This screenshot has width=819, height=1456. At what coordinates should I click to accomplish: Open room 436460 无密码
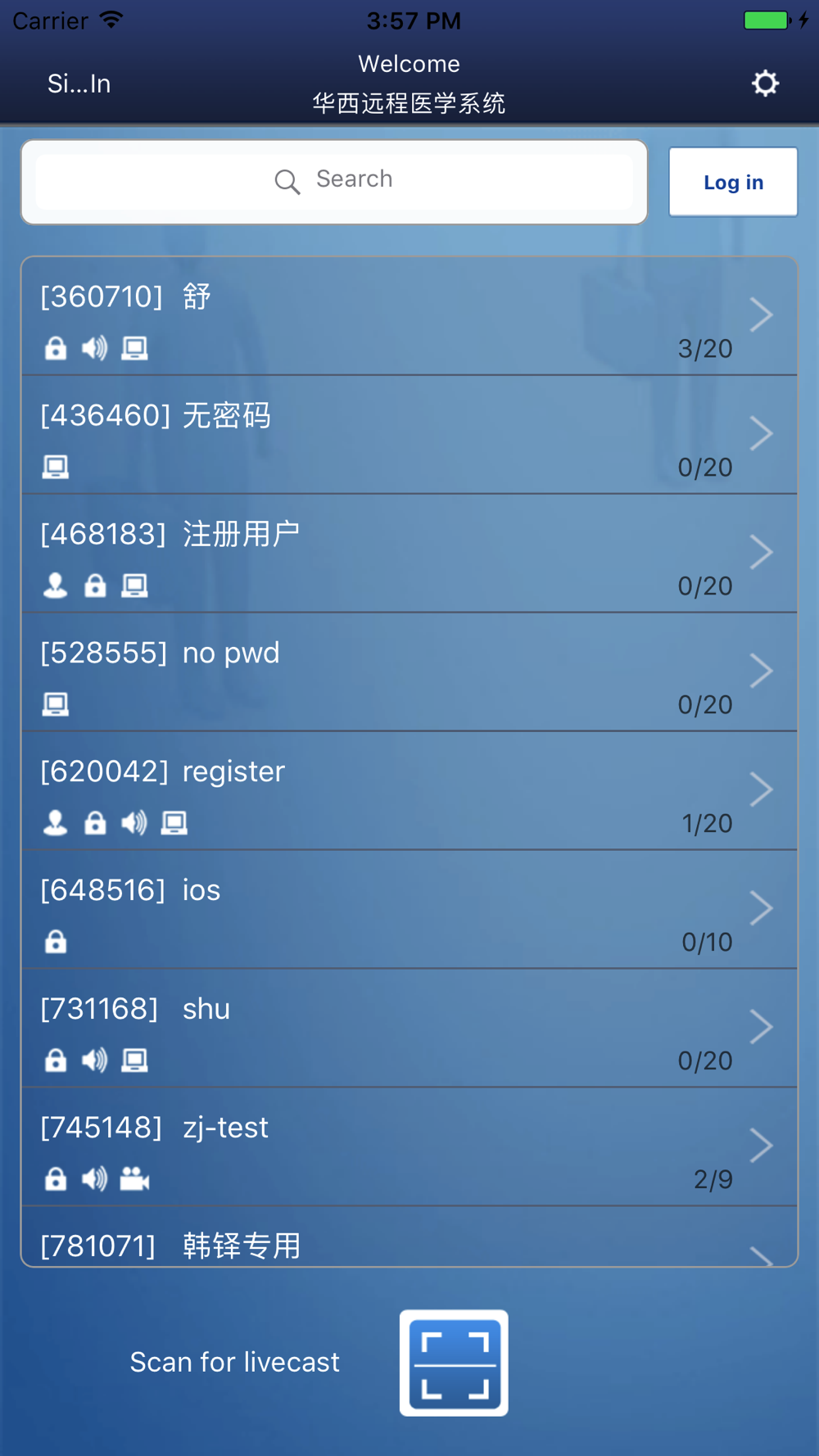409,435
